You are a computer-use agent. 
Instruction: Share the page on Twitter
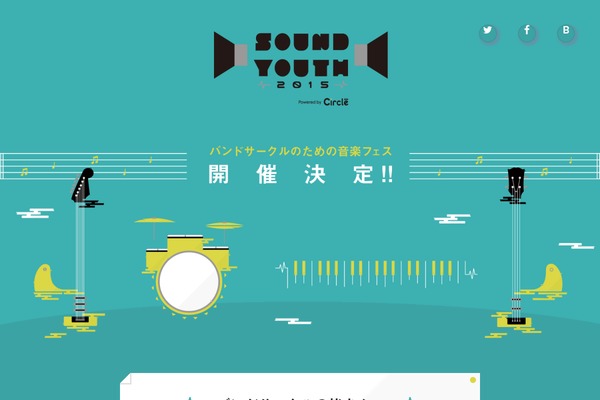click(x=488, y=31)
